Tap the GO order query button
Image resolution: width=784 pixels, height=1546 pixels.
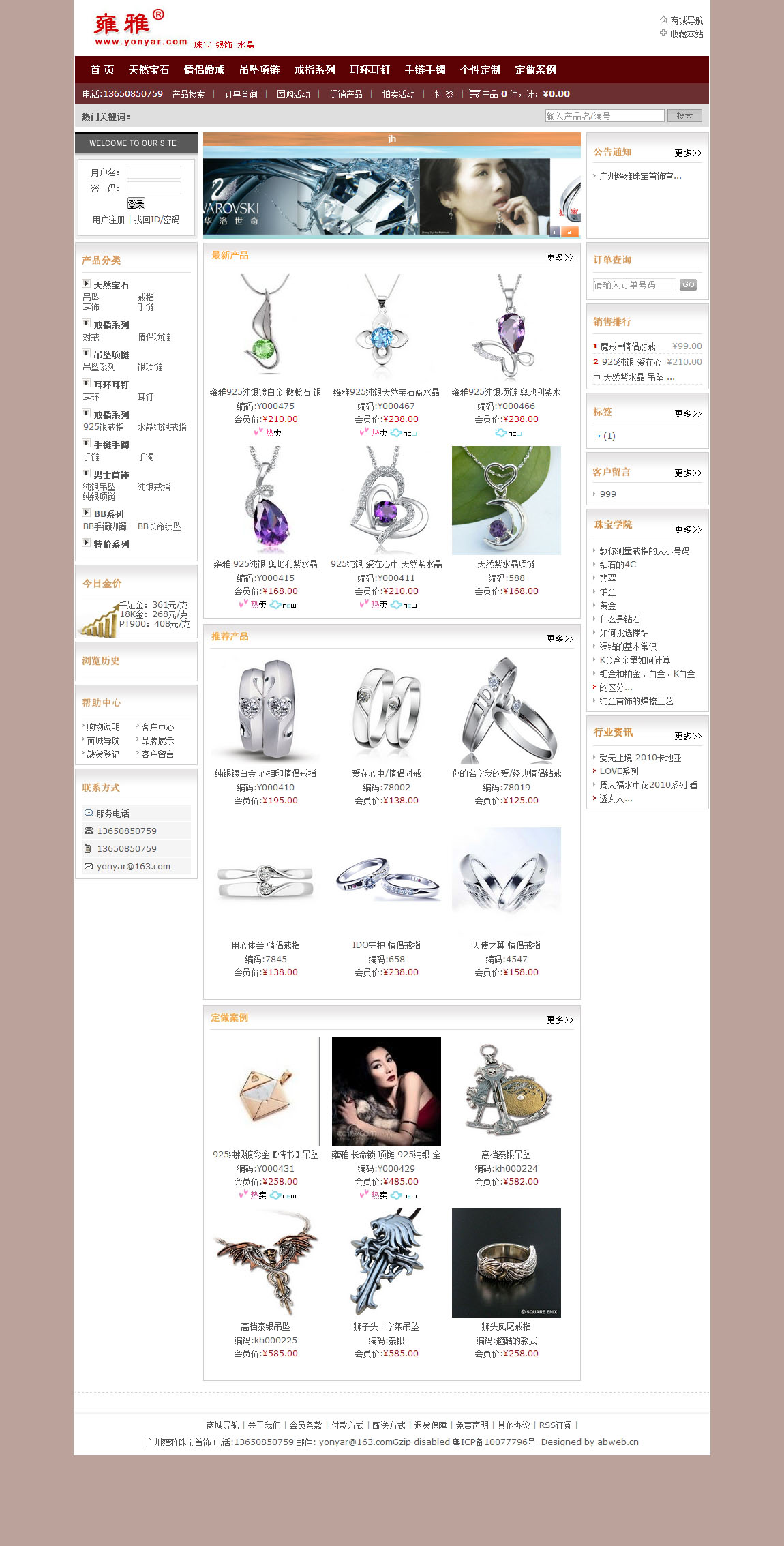click(x=688, y=285)
